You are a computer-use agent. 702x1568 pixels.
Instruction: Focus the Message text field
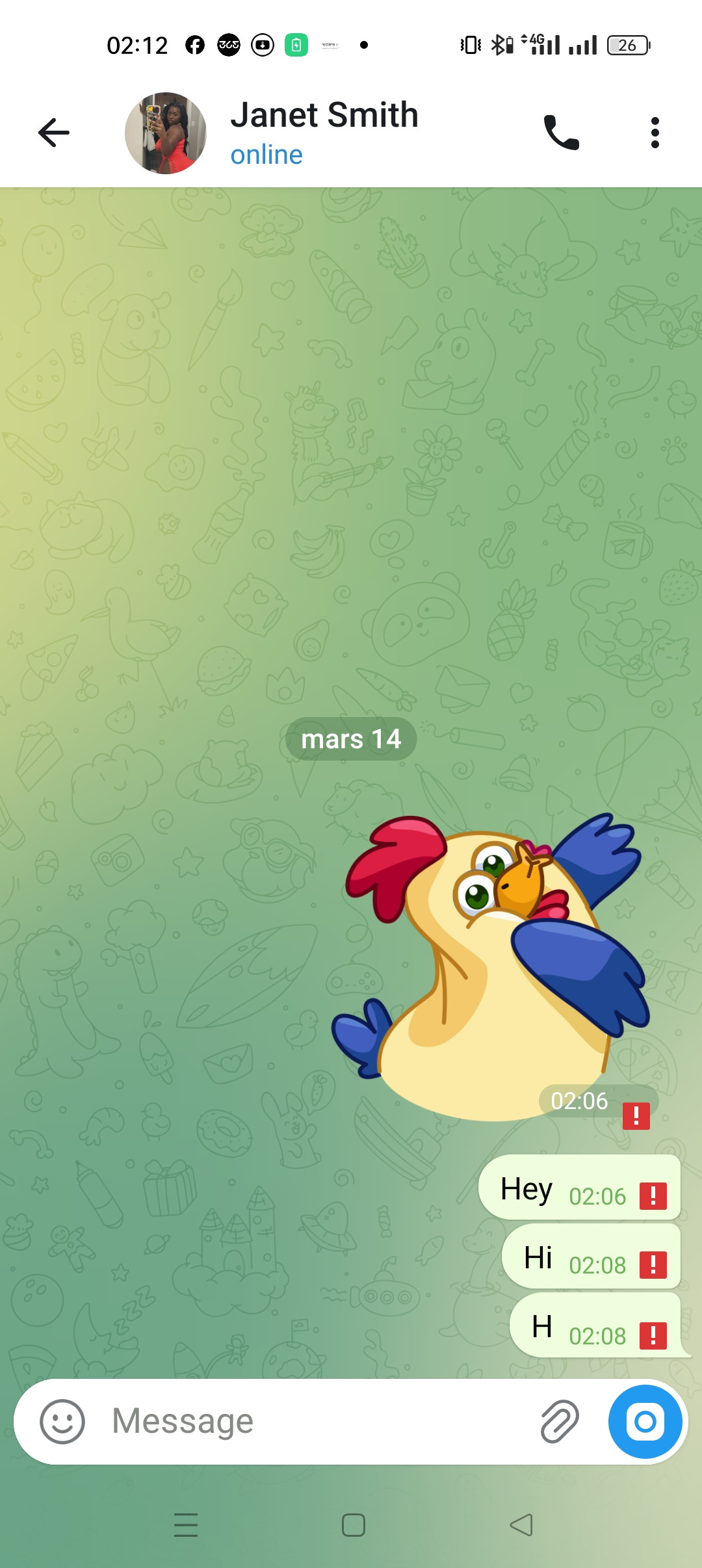pyautogui.click(x=318, y=1421)
